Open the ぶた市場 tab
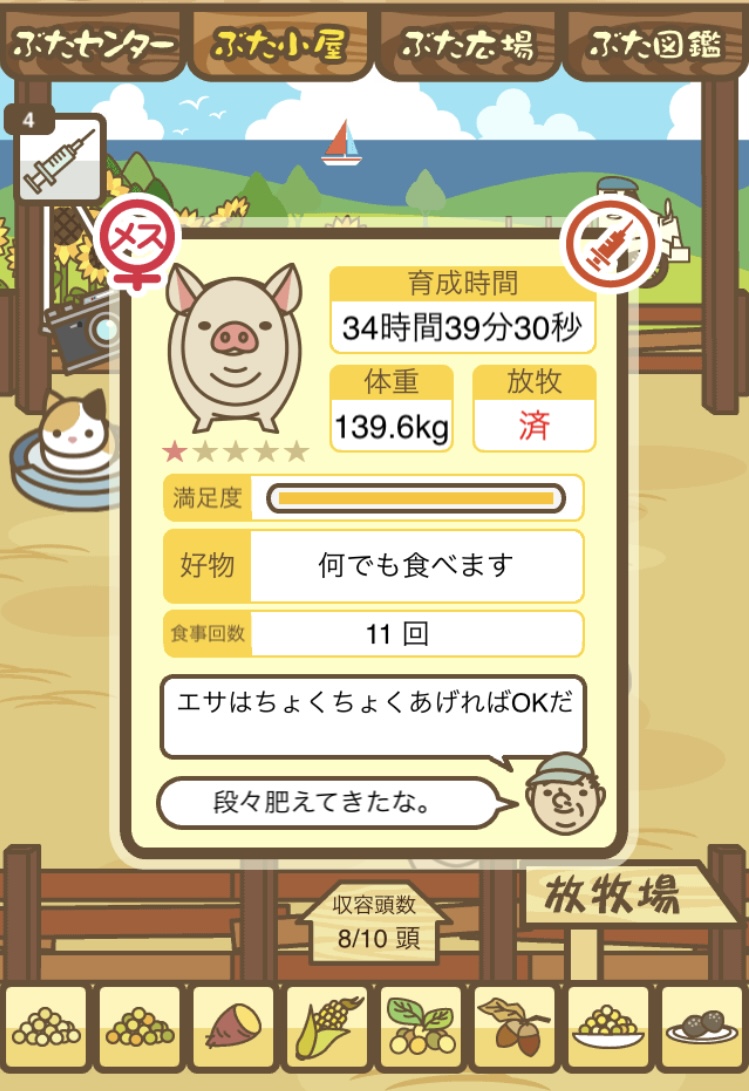 coord(467,44)
